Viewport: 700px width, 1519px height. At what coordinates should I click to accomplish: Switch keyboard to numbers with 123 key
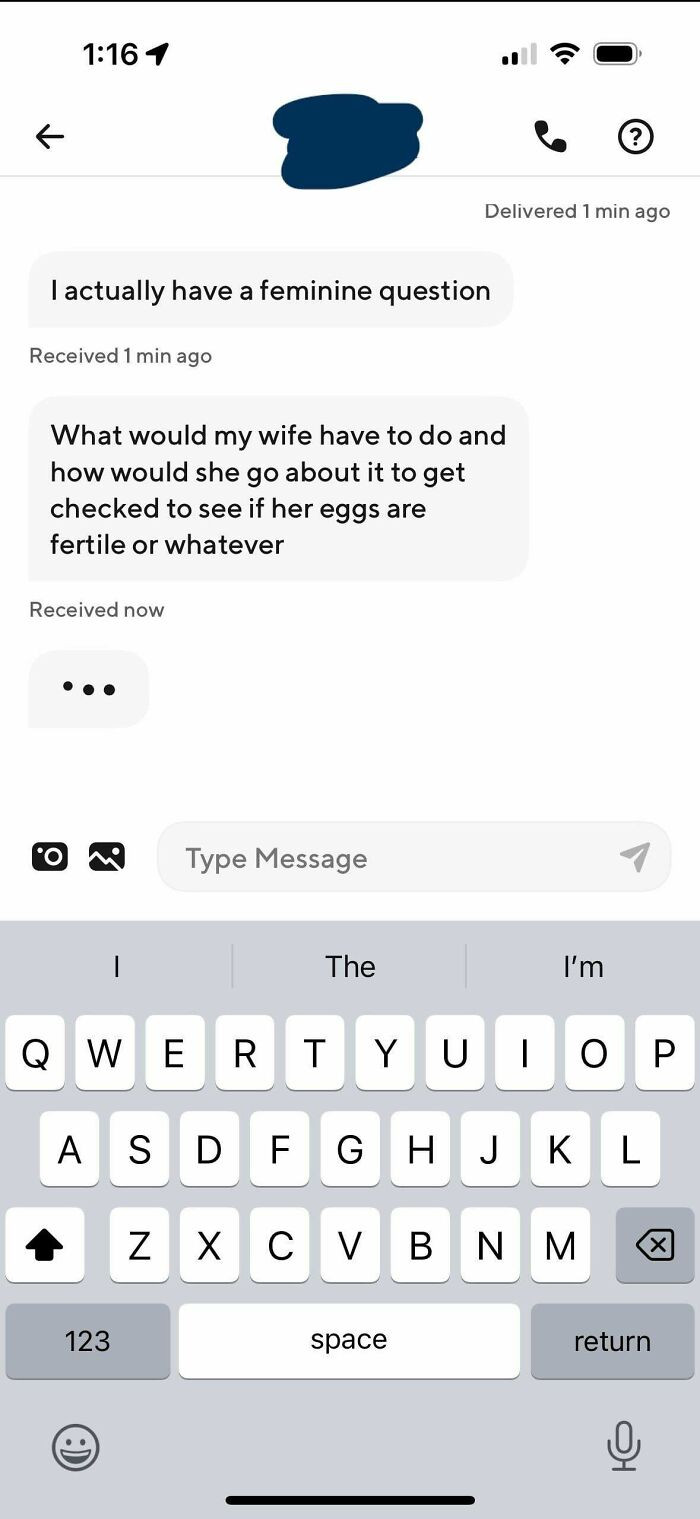87,1341
